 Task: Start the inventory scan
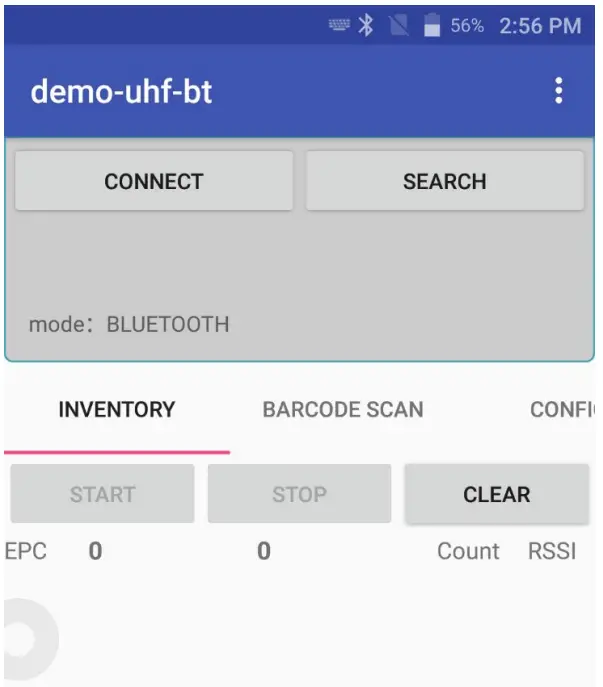click(102, 494)
